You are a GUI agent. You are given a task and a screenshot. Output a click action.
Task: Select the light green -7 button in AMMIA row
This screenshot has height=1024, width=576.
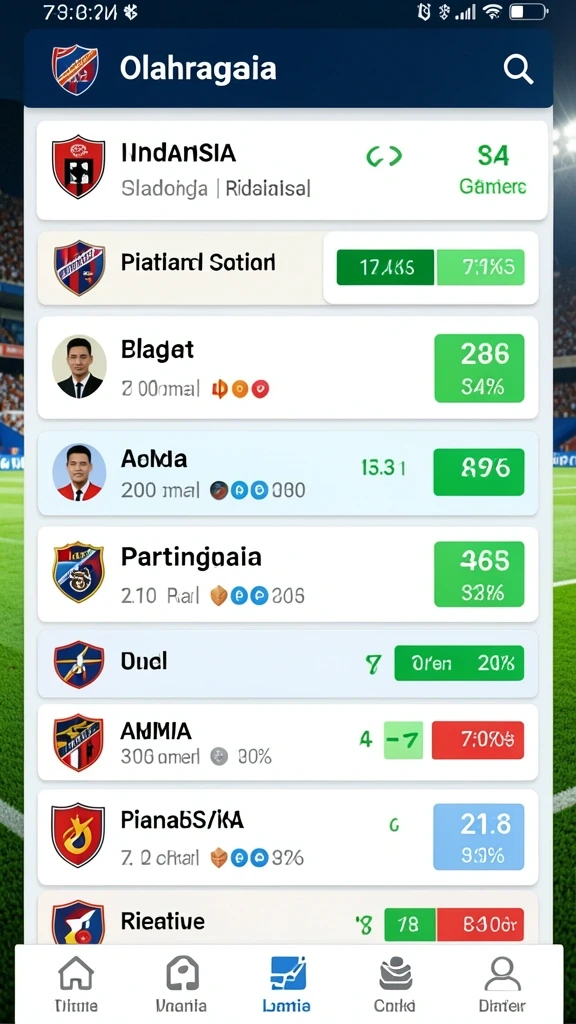tap(403, 740)
